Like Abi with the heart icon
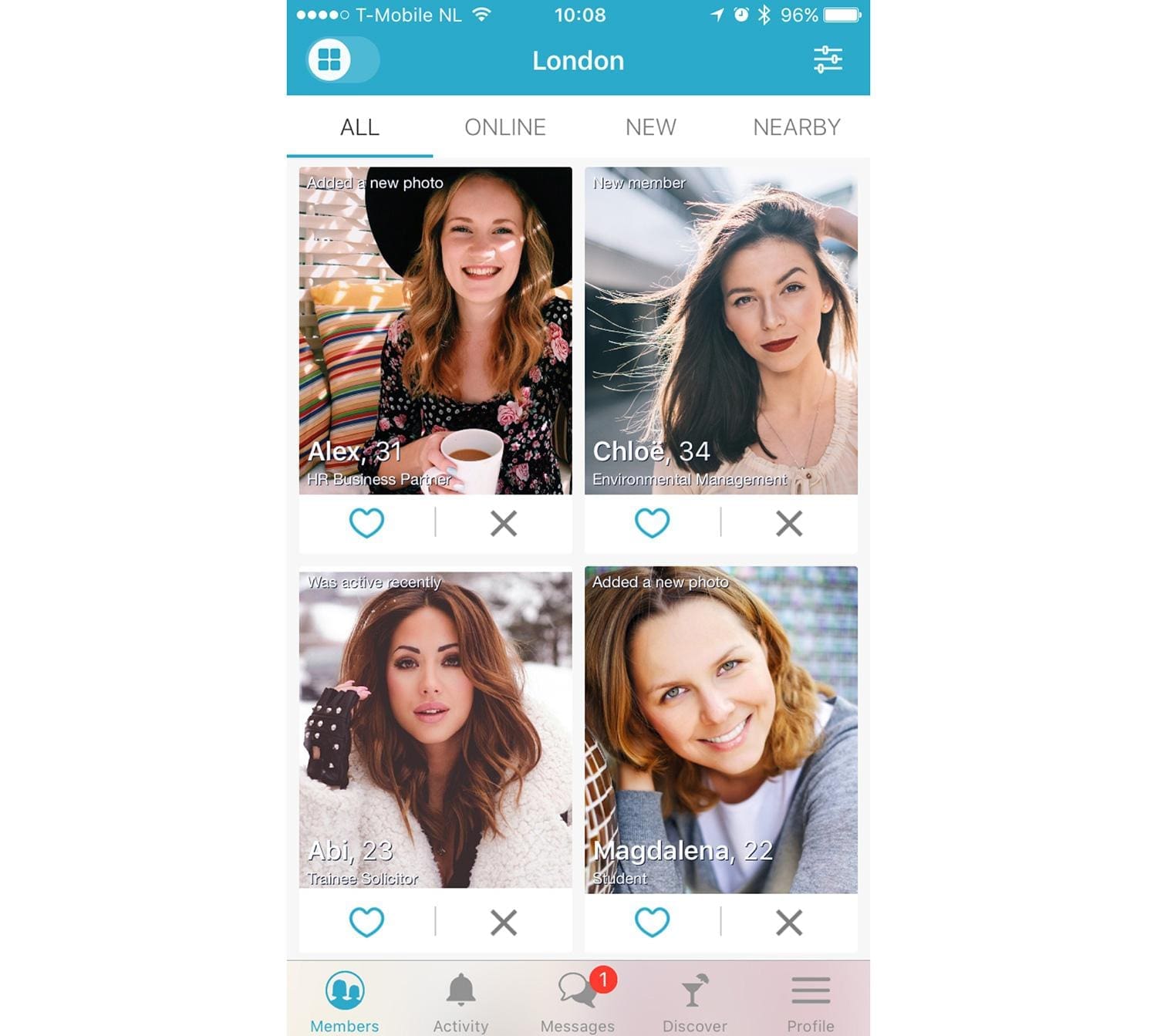Screen dimensions: 1157x1036 (x=366, y=922)
